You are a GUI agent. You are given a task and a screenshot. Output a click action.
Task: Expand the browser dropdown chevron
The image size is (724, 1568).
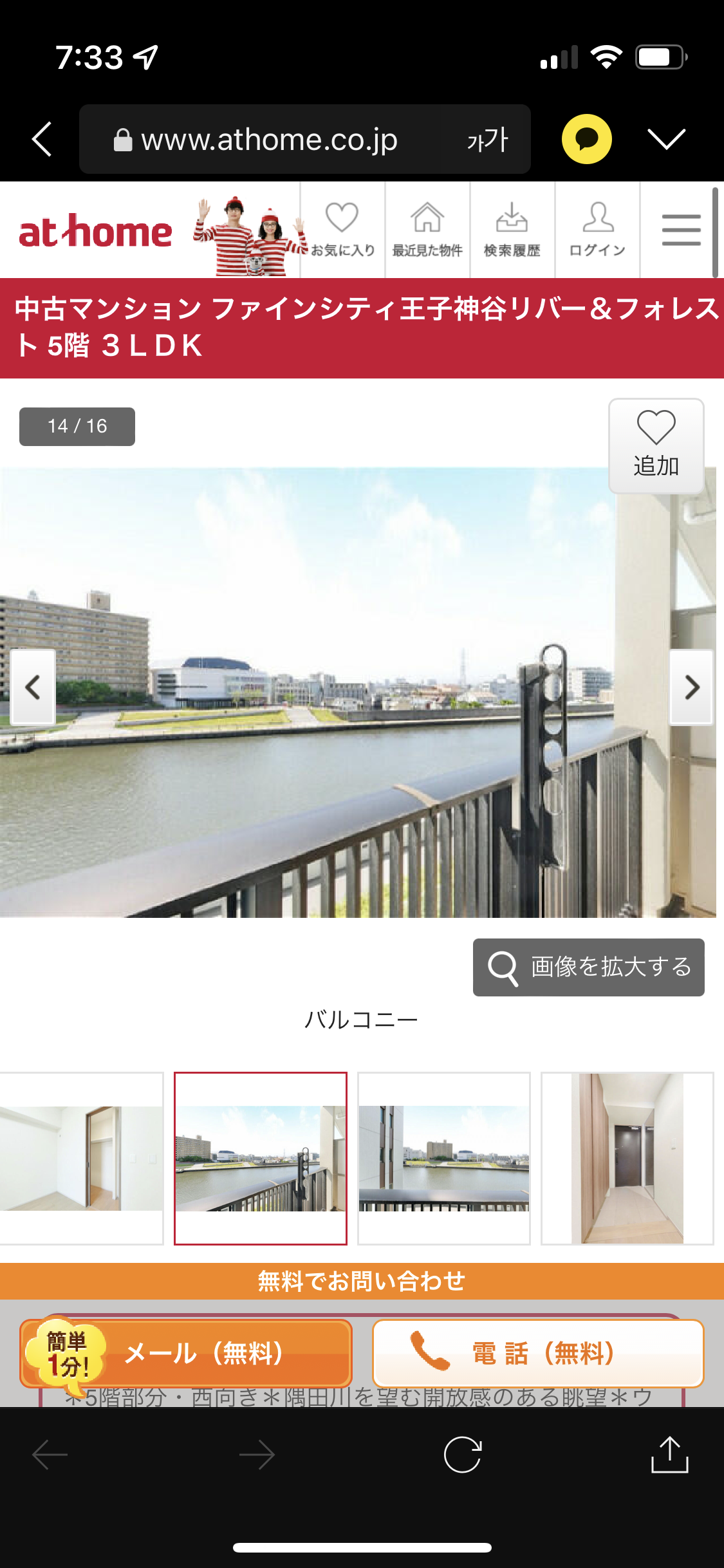click(x=666, y=139)
